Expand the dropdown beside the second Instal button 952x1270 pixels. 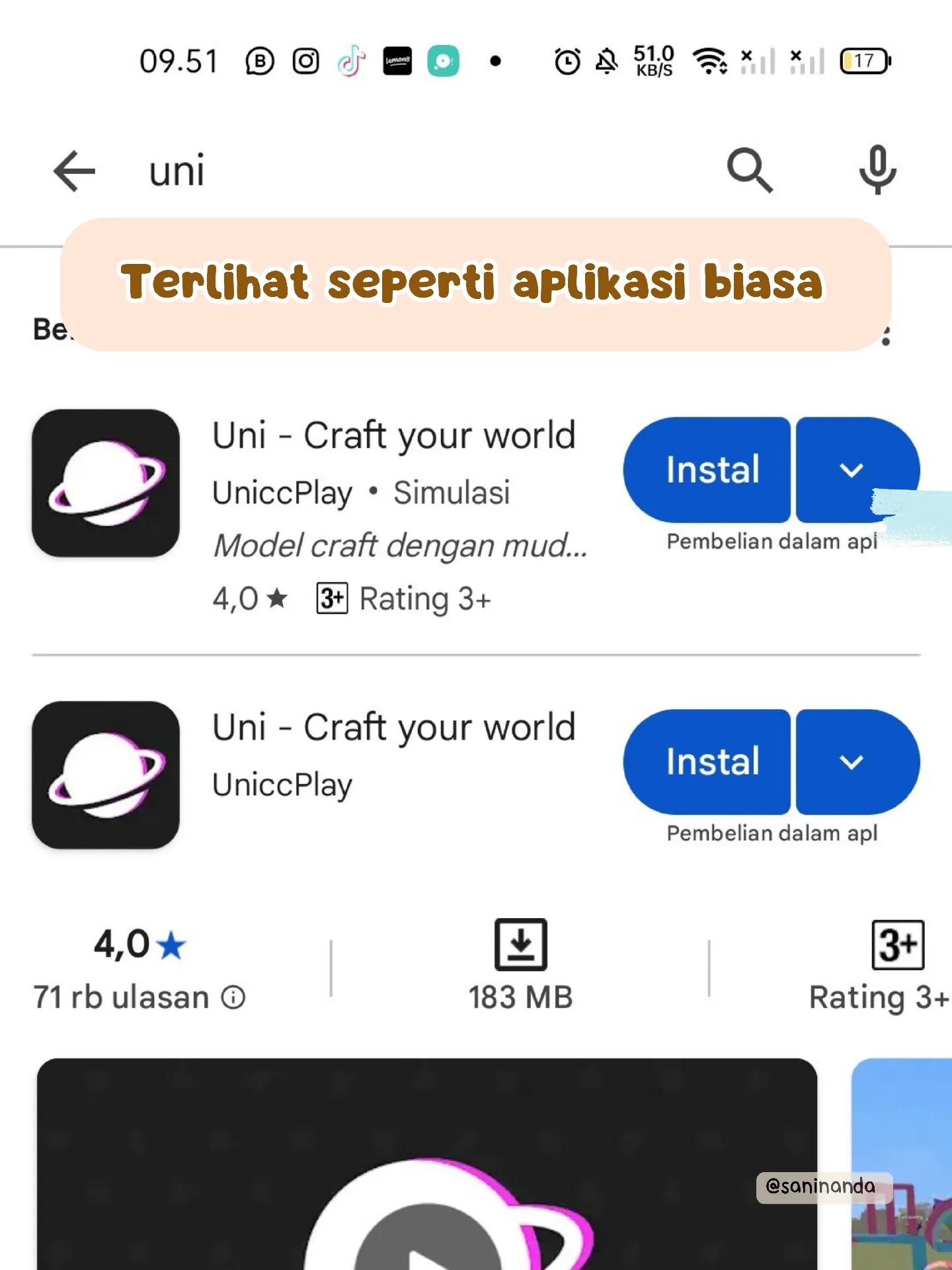[x=852, y=762]
